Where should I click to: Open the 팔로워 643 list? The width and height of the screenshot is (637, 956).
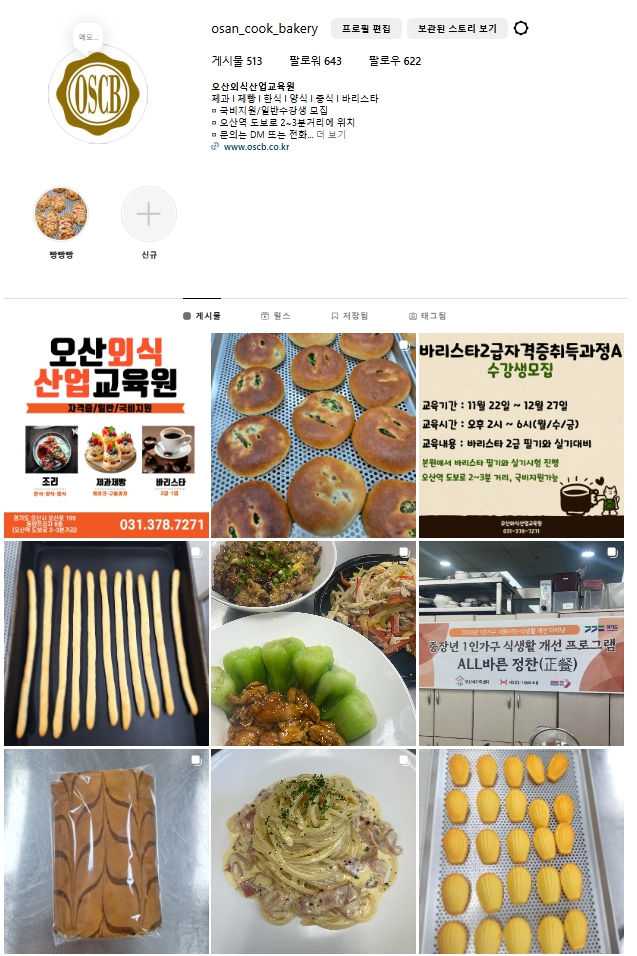tap(315, 61)
